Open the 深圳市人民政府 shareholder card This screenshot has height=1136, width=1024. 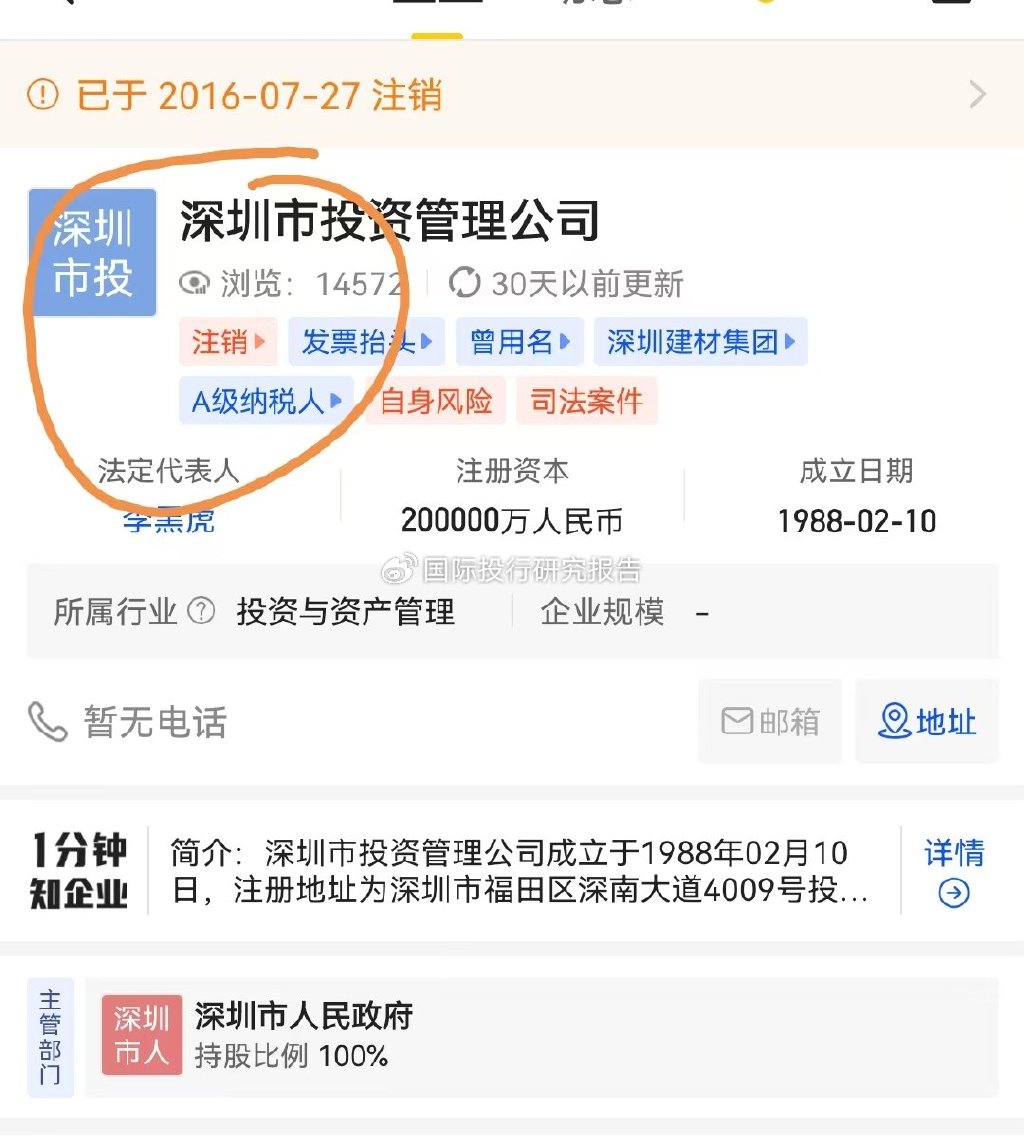540,1036
